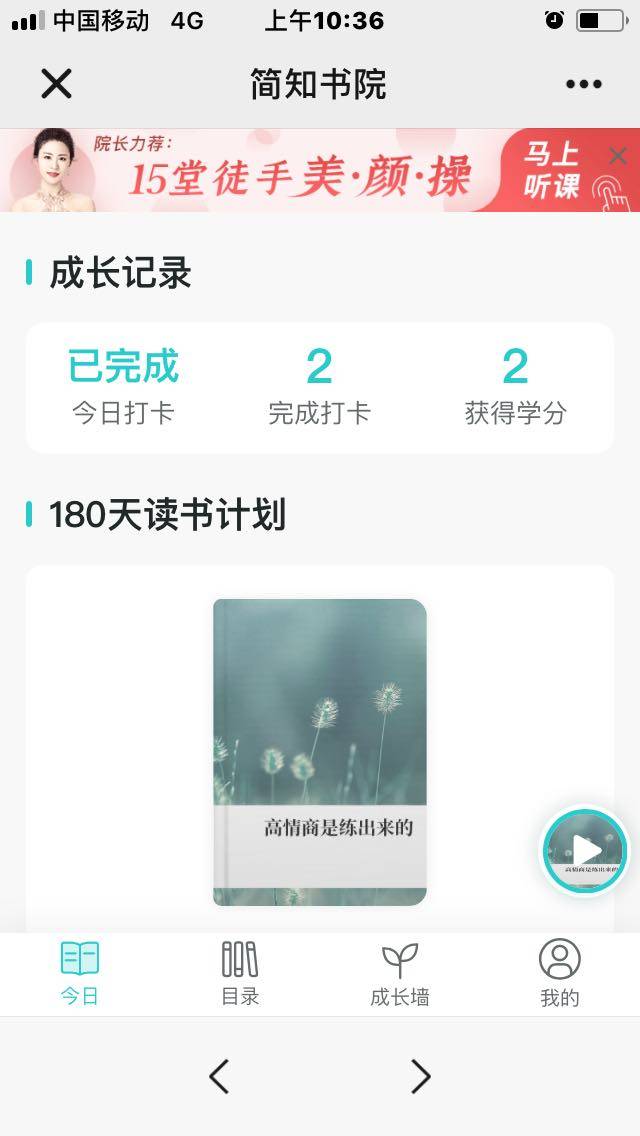Open the book 高情商是练出来的
This screenshot has height=1136, width=640.
[x=320, y=752]
